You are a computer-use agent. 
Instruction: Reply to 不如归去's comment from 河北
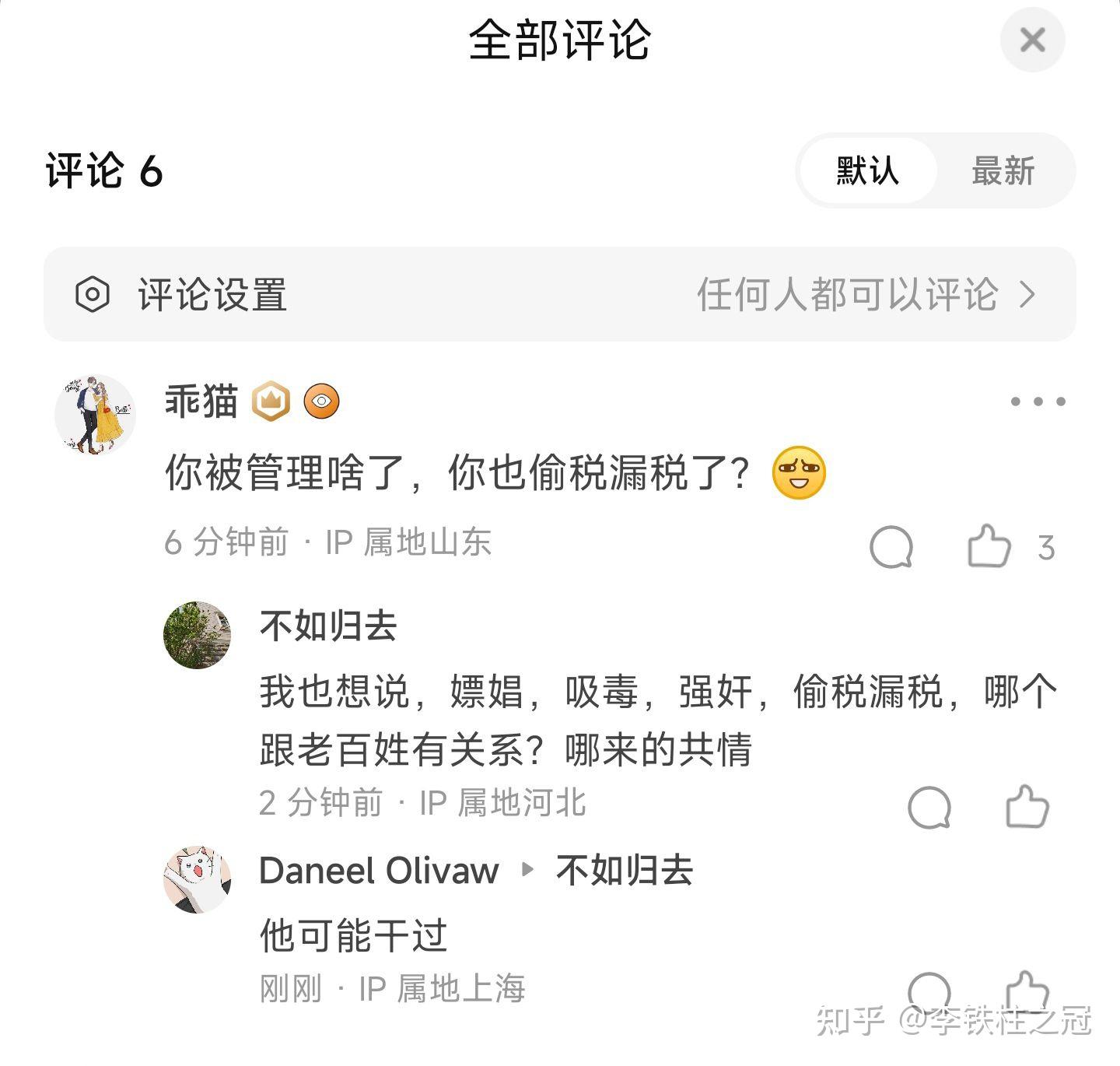(929, 807)
